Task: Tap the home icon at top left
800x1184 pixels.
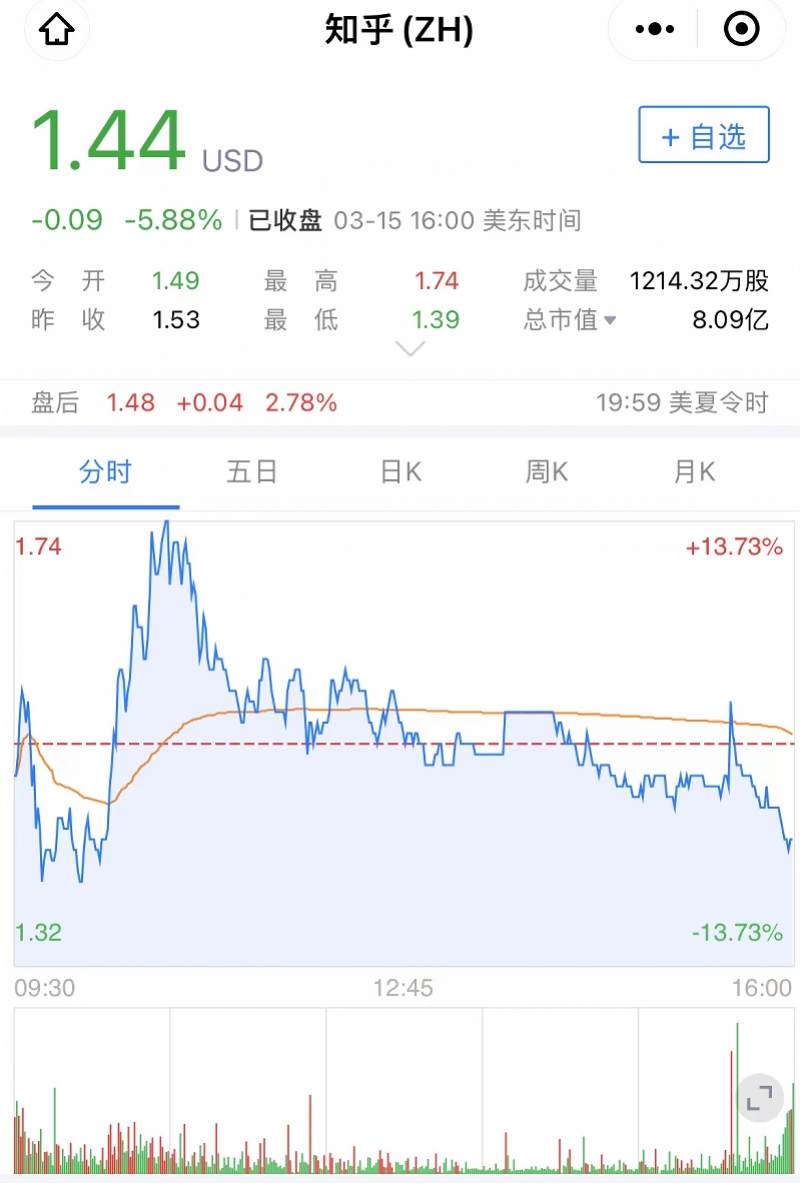Action: click(56, 30)
